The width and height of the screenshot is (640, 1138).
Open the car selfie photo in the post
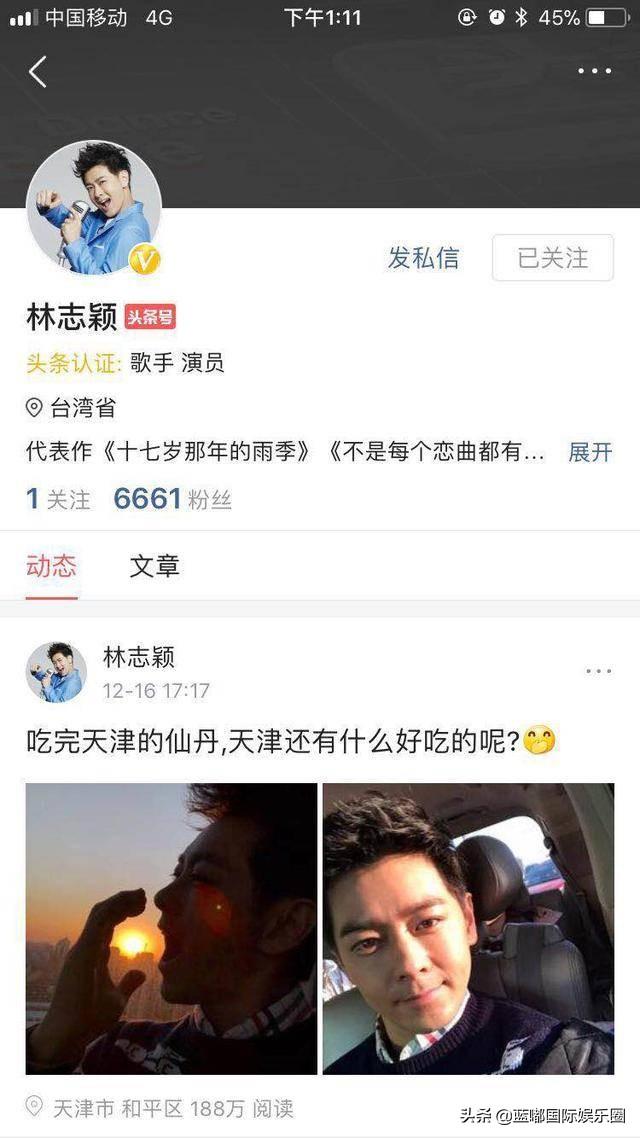(x=468, y=928)
